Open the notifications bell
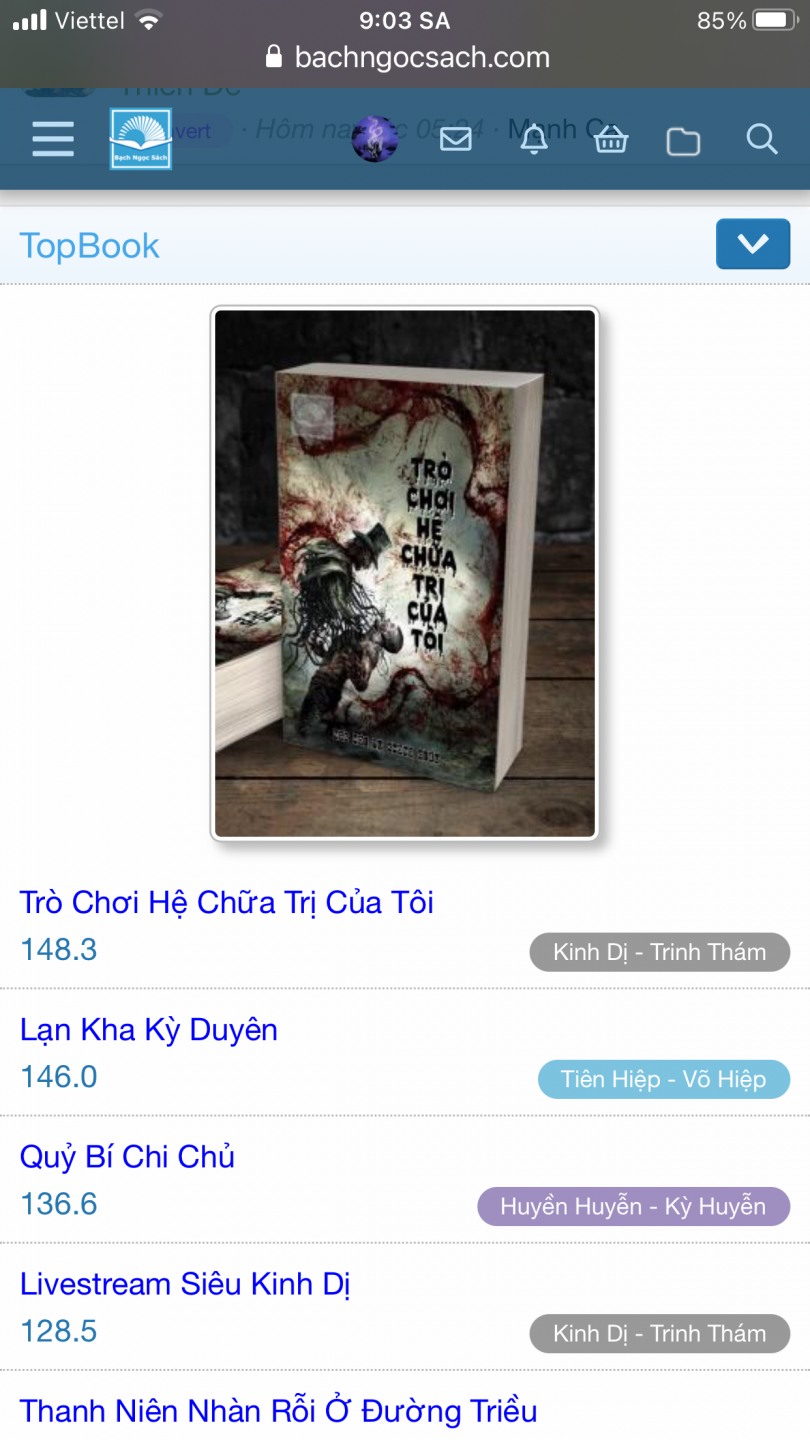 coord(534,139)
